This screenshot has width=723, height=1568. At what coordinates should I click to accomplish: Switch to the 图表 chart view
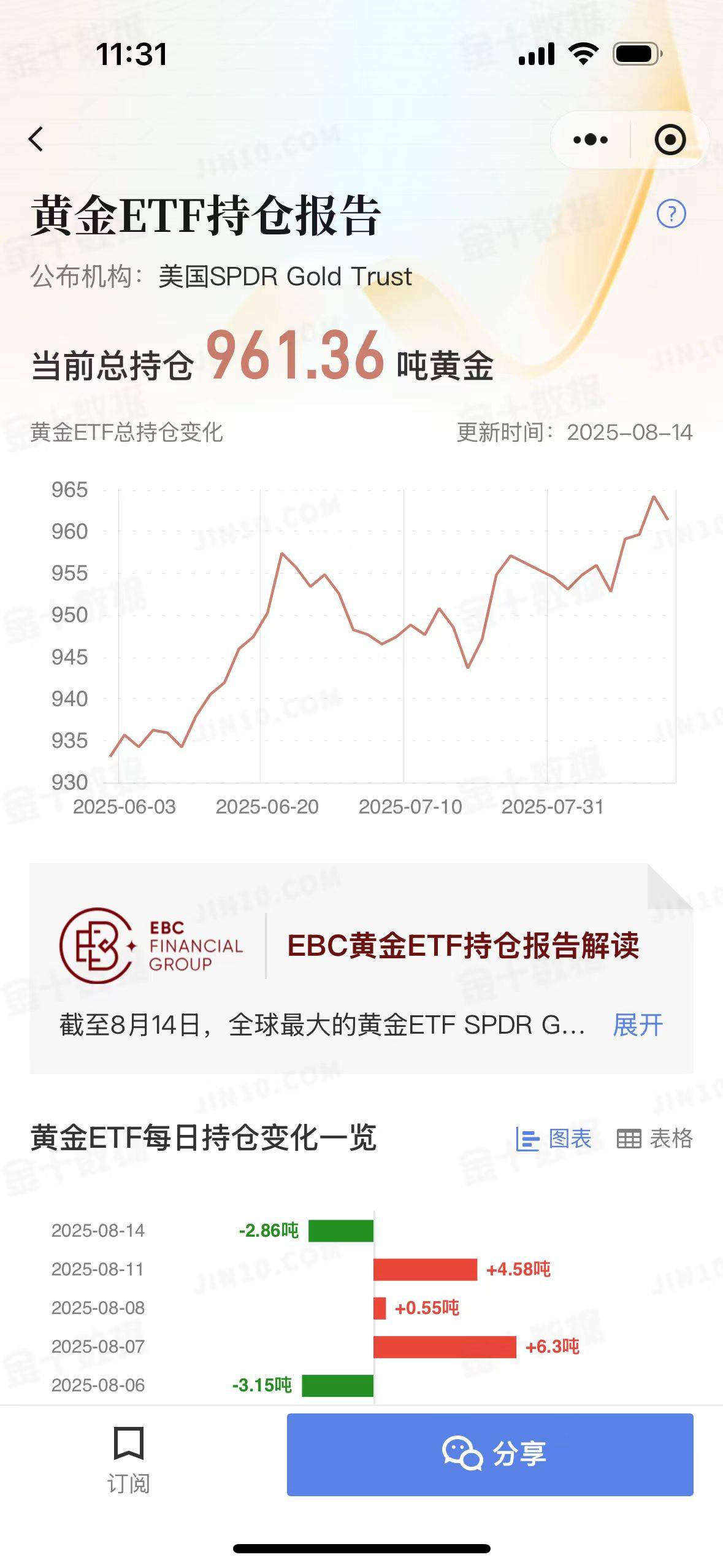point(554,1139)
